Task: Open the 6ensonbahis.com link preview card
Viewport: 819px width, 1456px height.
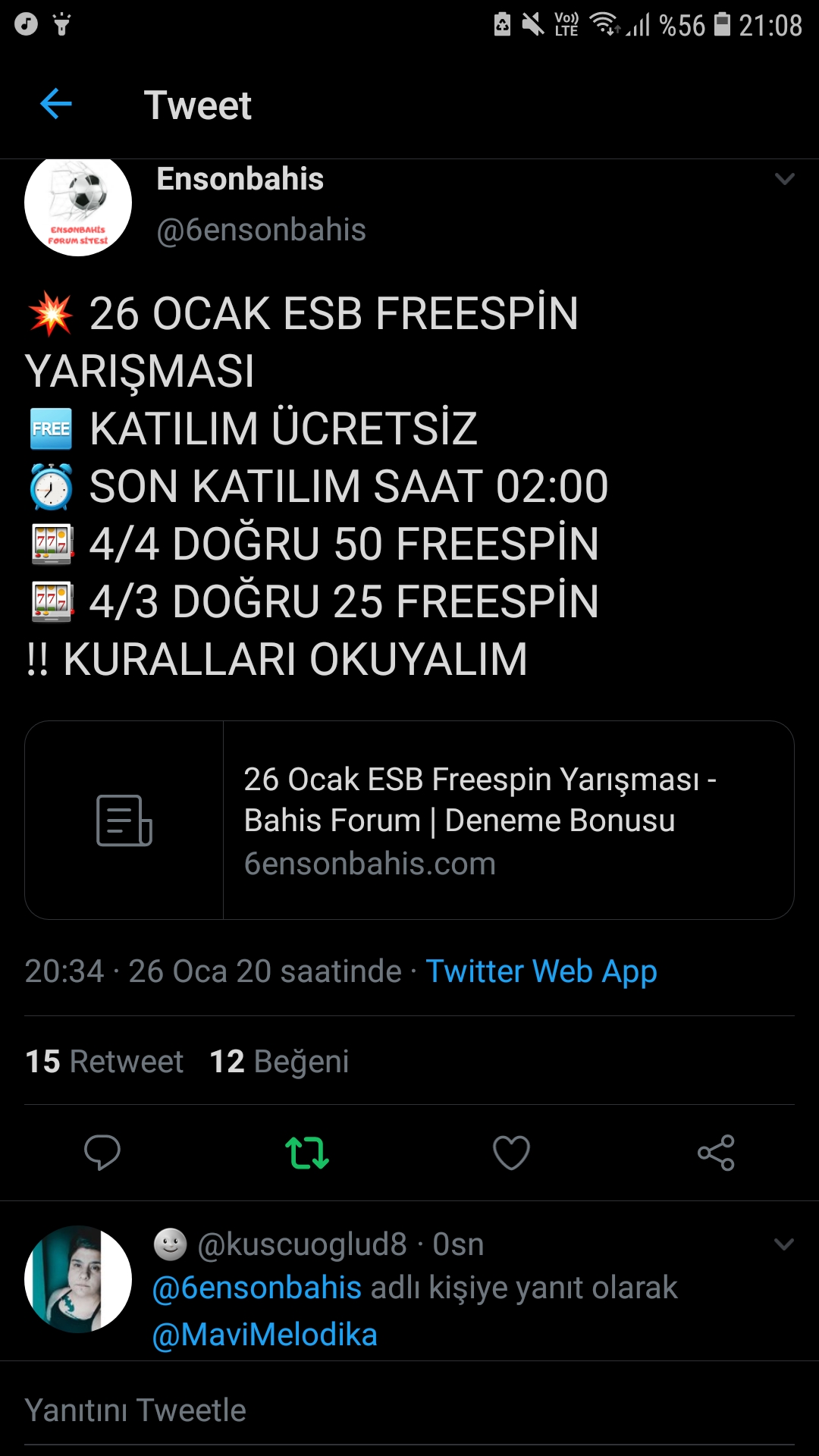Action: click(409, 820)
